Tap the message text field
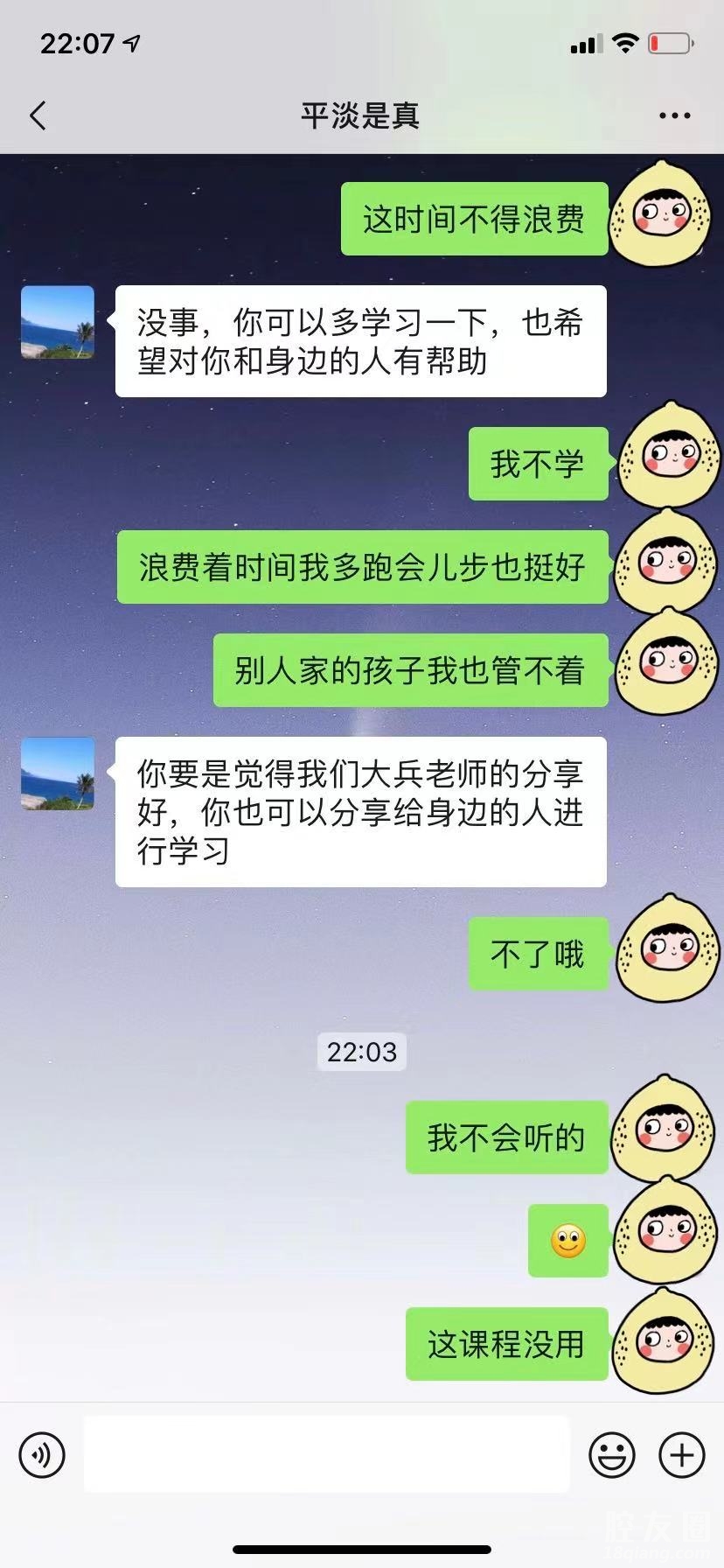 326,1455
